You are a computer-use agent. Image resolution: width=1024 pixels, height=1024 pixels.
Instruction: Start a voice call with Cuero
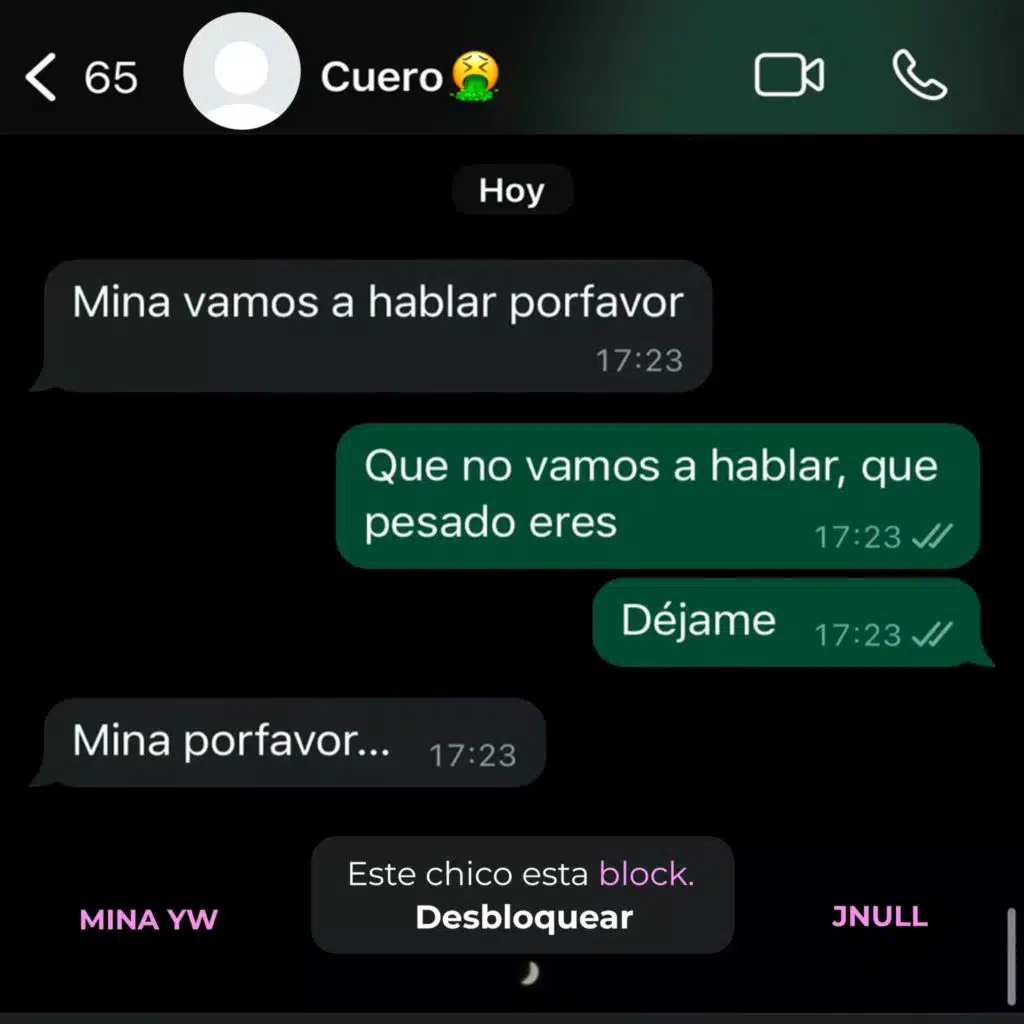tap(919, 77)
